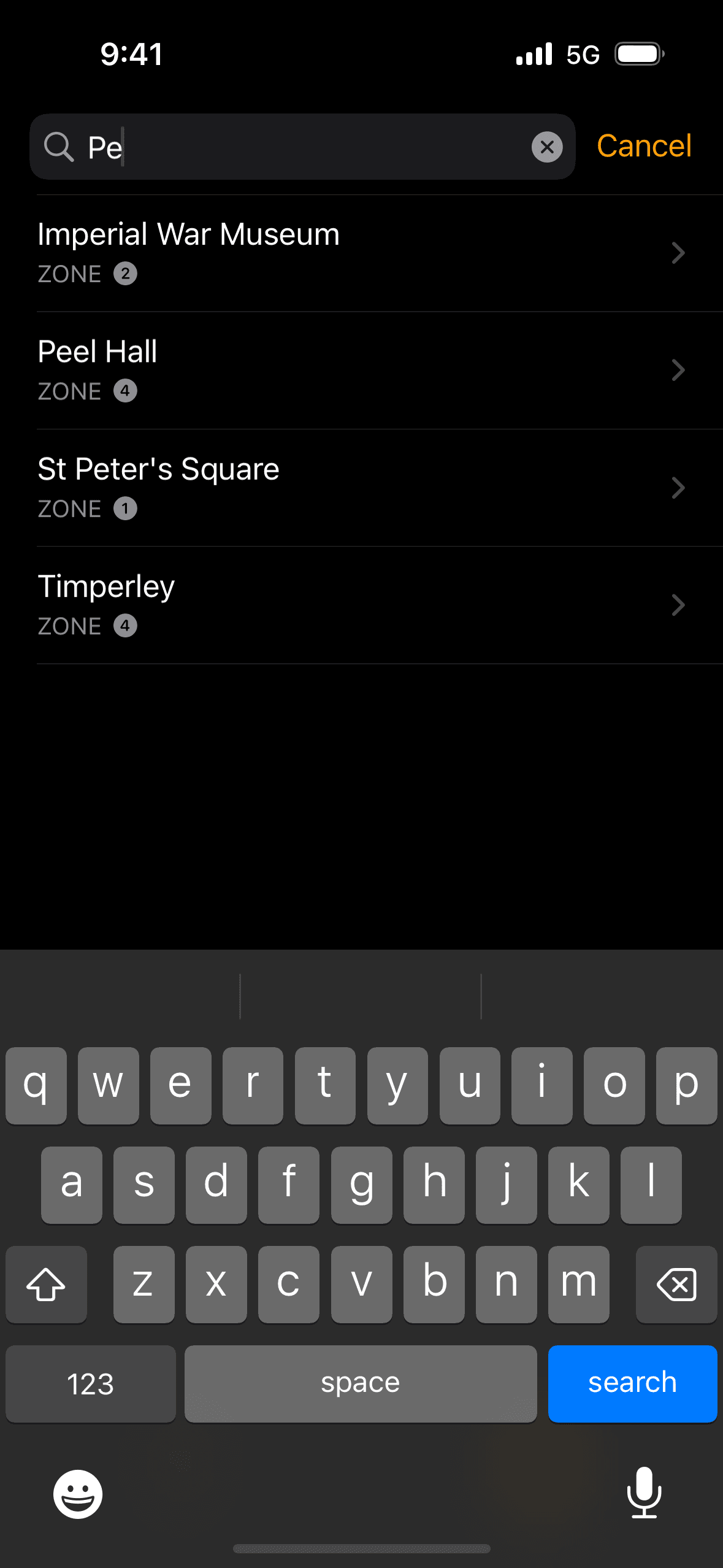Tap the shift key
This screenshot has width=723, height=1568.
46,1284
